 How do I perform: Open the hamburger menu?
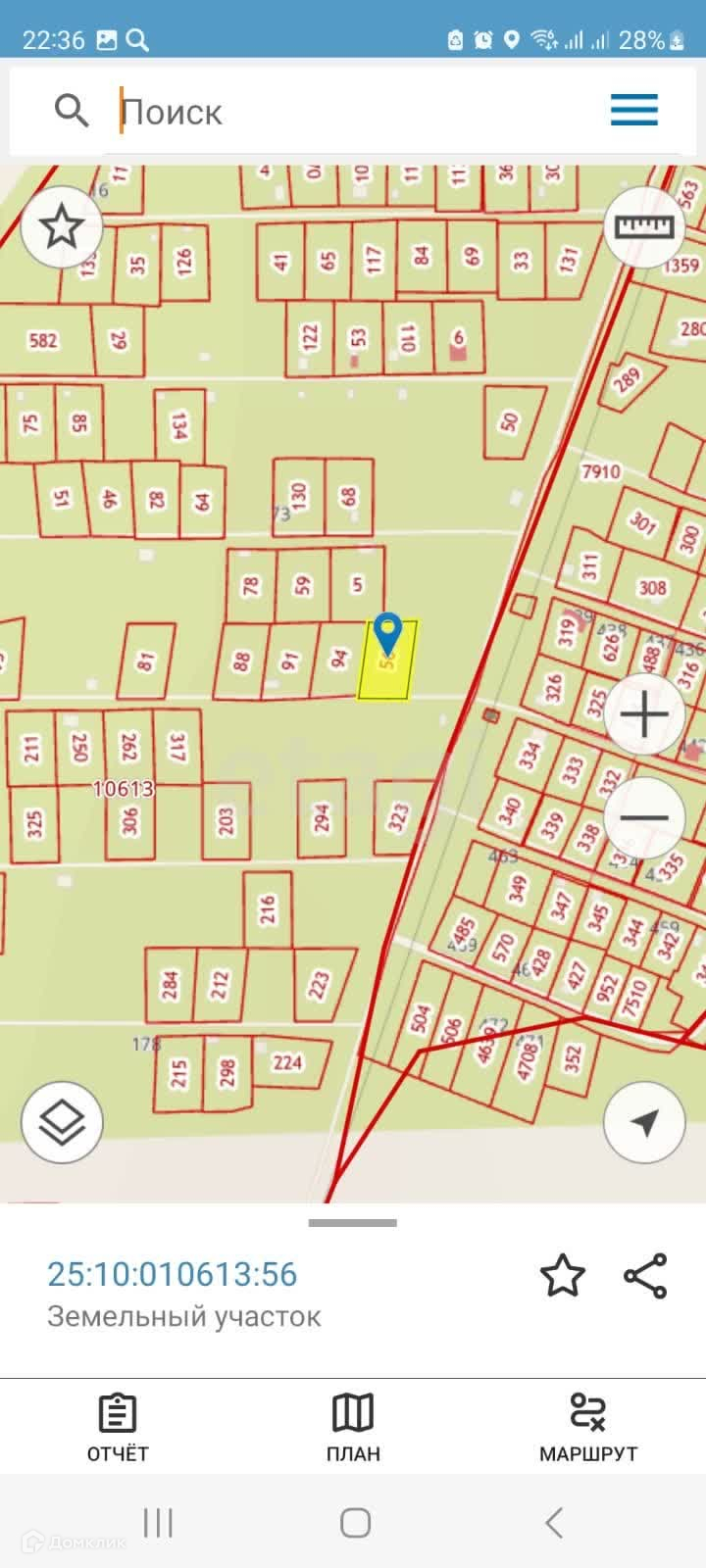[x=633, y=110]
